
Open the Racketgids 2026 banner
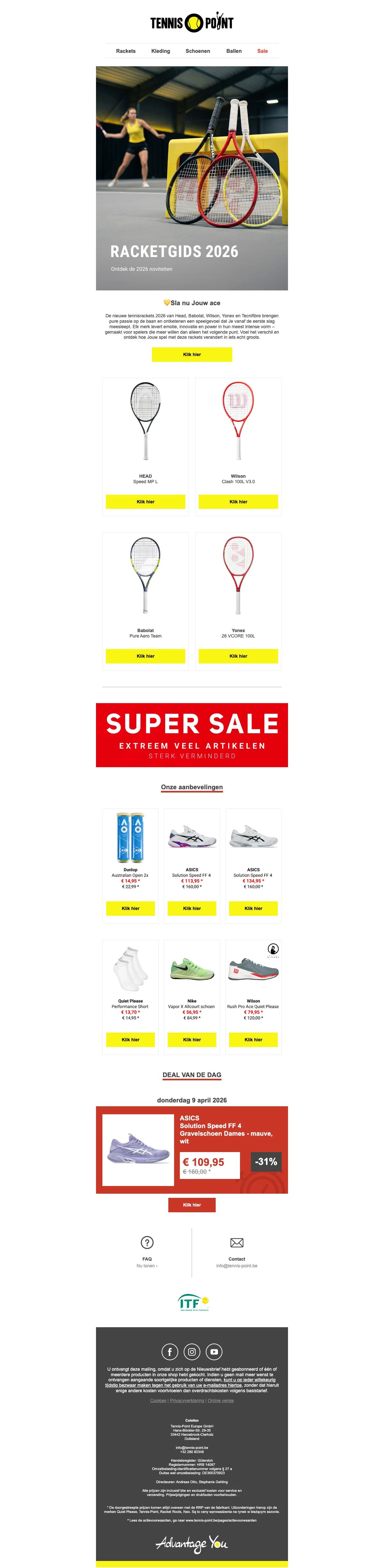pyautogui.click(x=192, y=178)
